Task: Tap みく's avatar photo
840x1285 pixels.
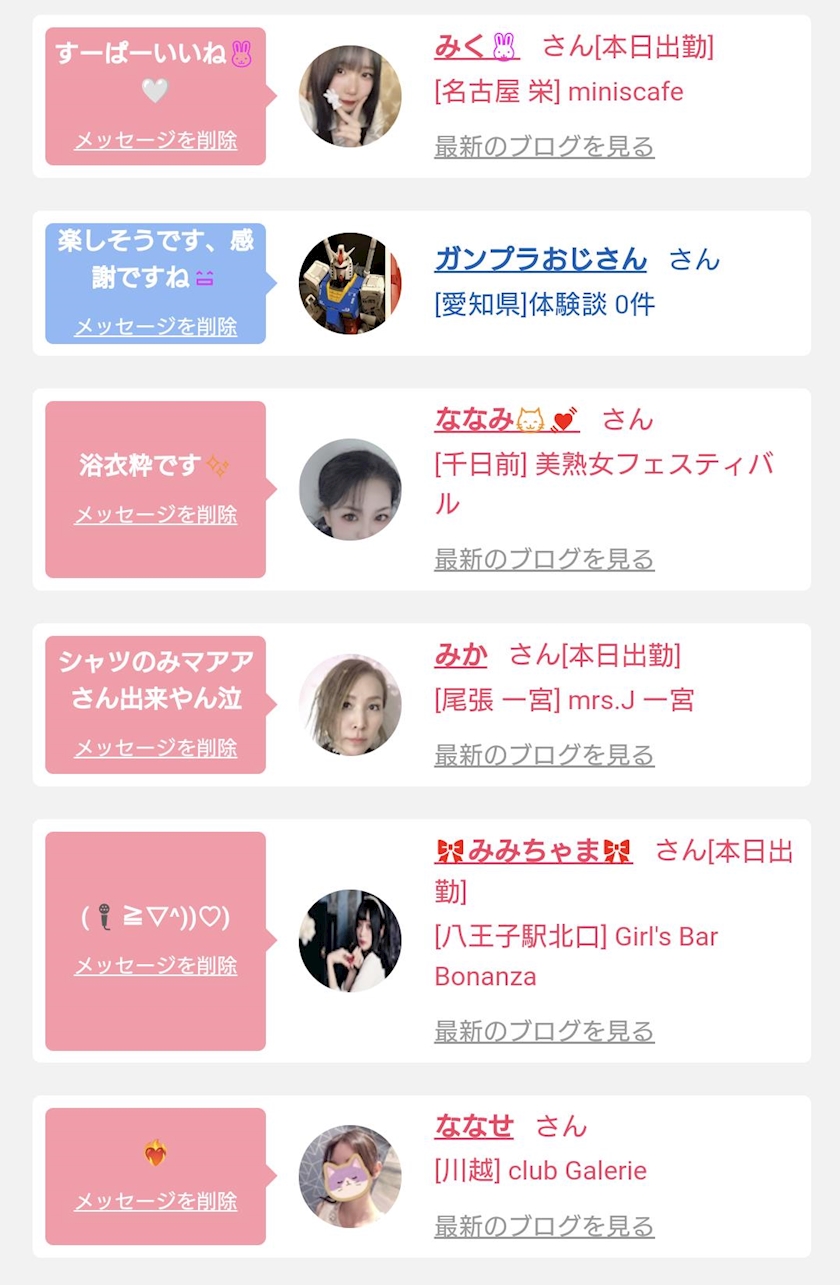Action: pos(350,96)
